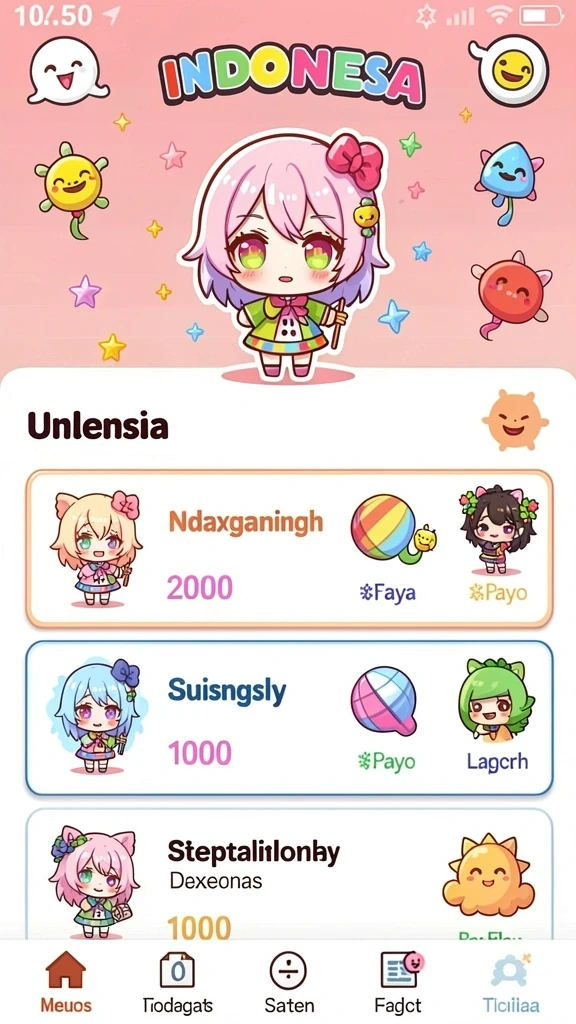576x1024 pixels.
Task: Open the Suisngsly card
Action: coord(289,718)
